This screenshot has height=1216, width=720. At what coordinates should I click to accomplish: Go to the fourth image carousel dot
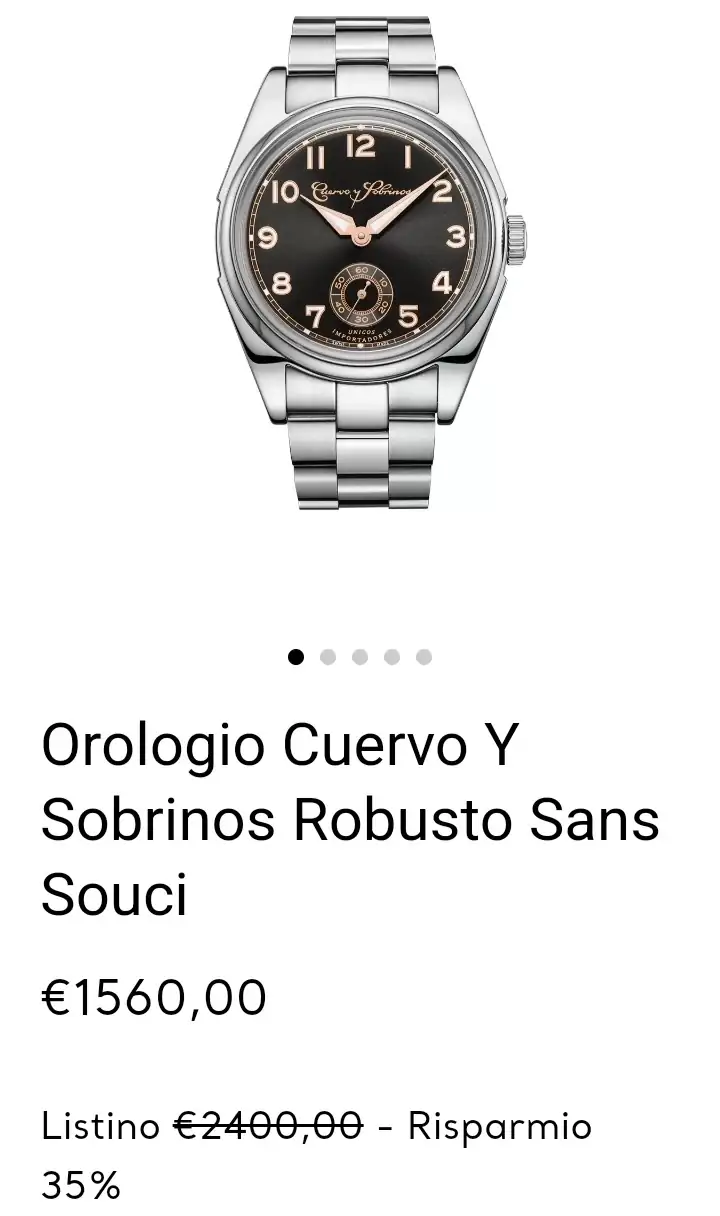click(x=392, y=657)
